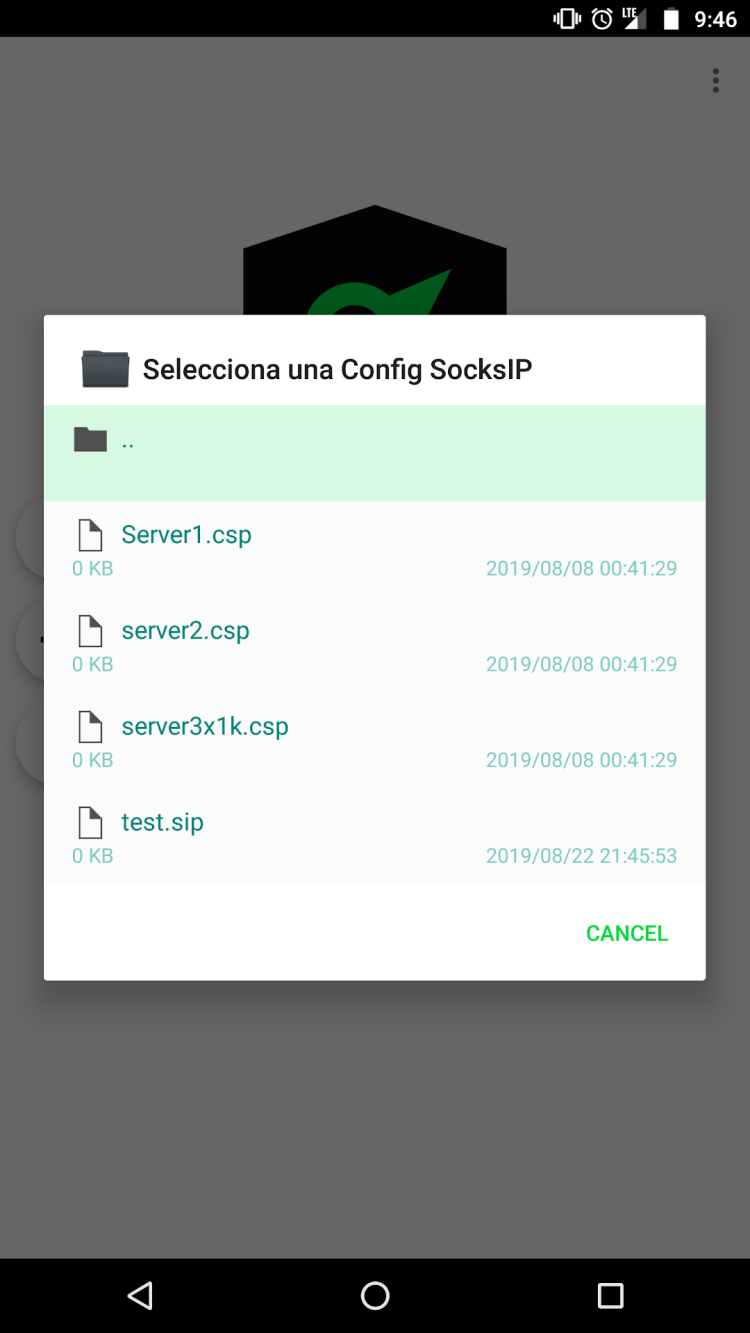
Task: Cancel the config selection dialog
Action: tap(626, 933)
